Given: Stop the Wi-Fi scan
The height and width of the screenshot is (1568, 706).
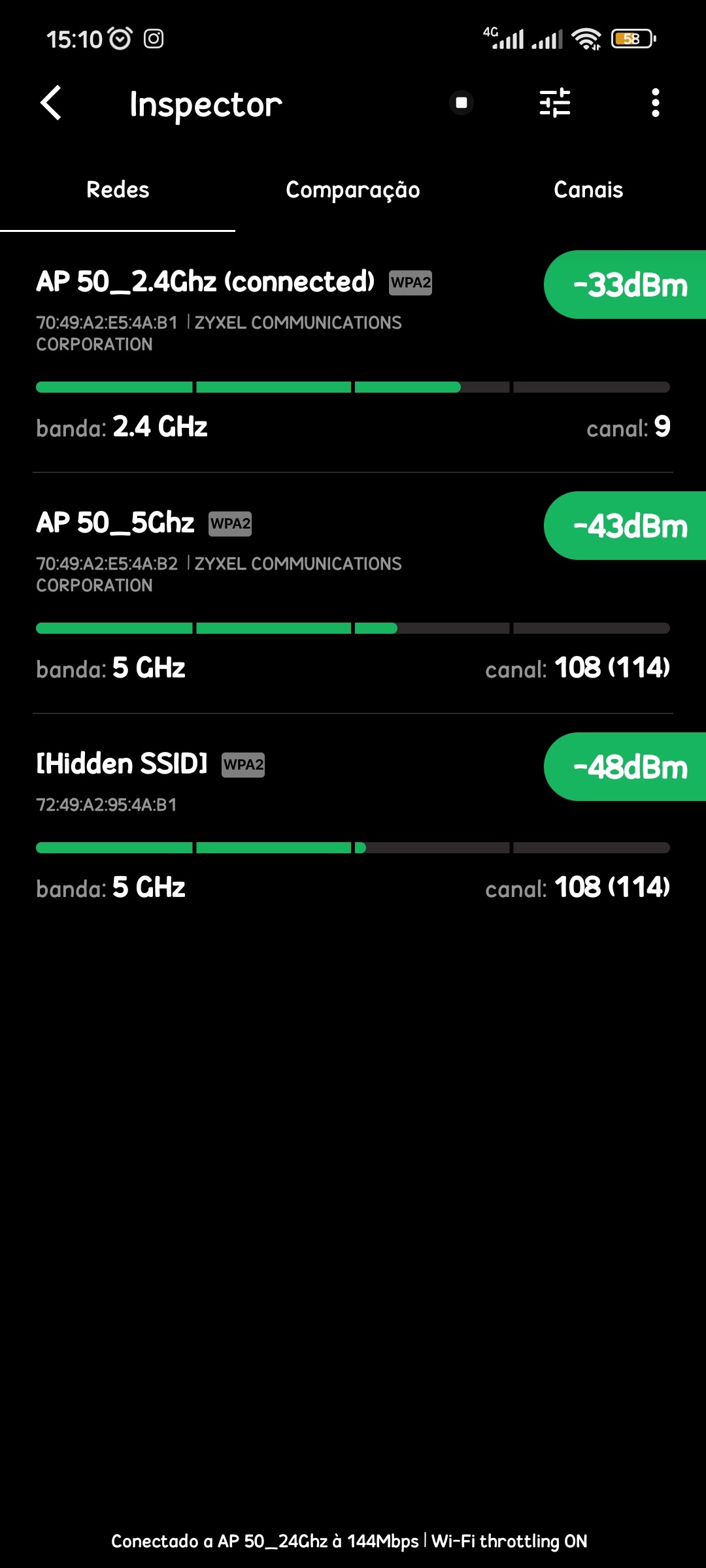Looking at the screenshot, I should tap(462, 103).
